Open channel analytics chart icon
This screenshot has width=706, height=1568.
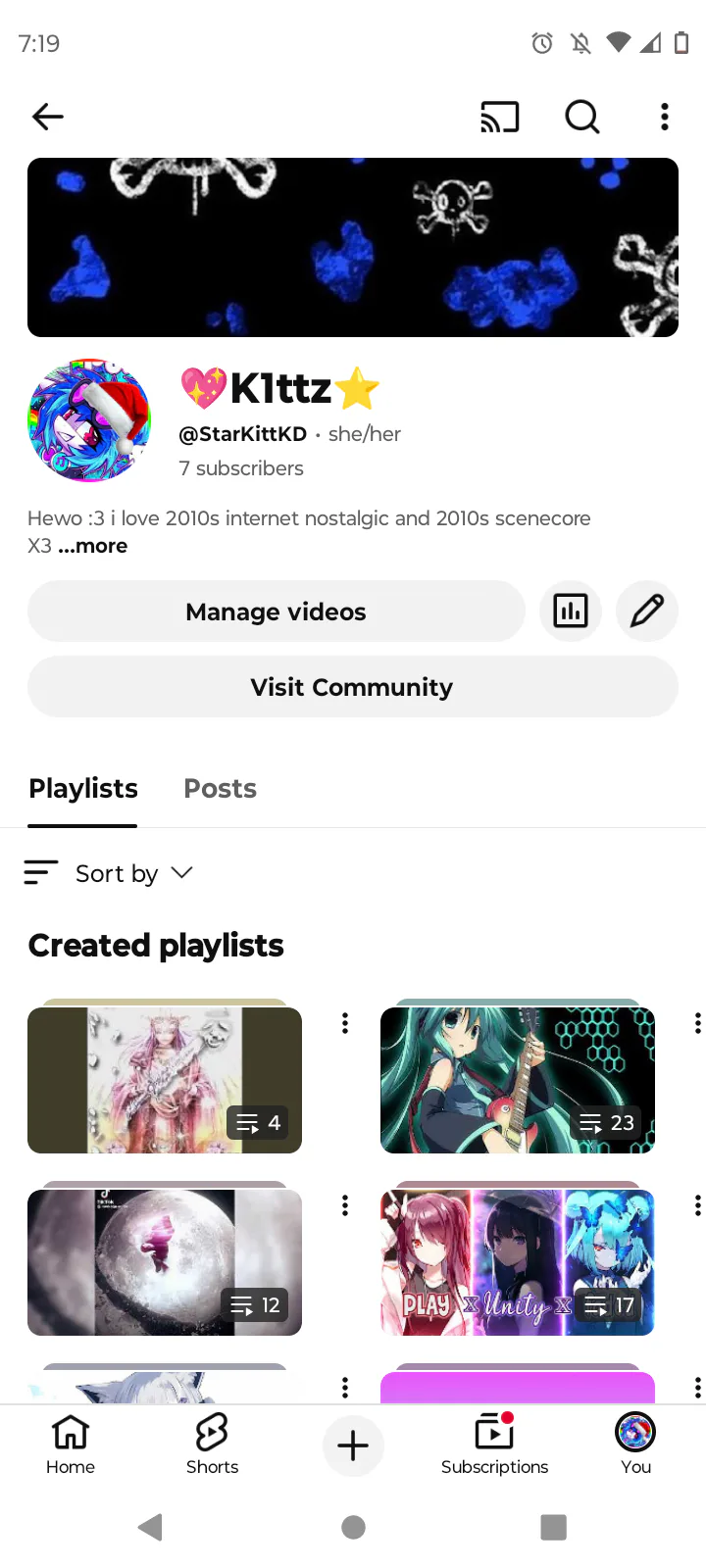(571, 612)
